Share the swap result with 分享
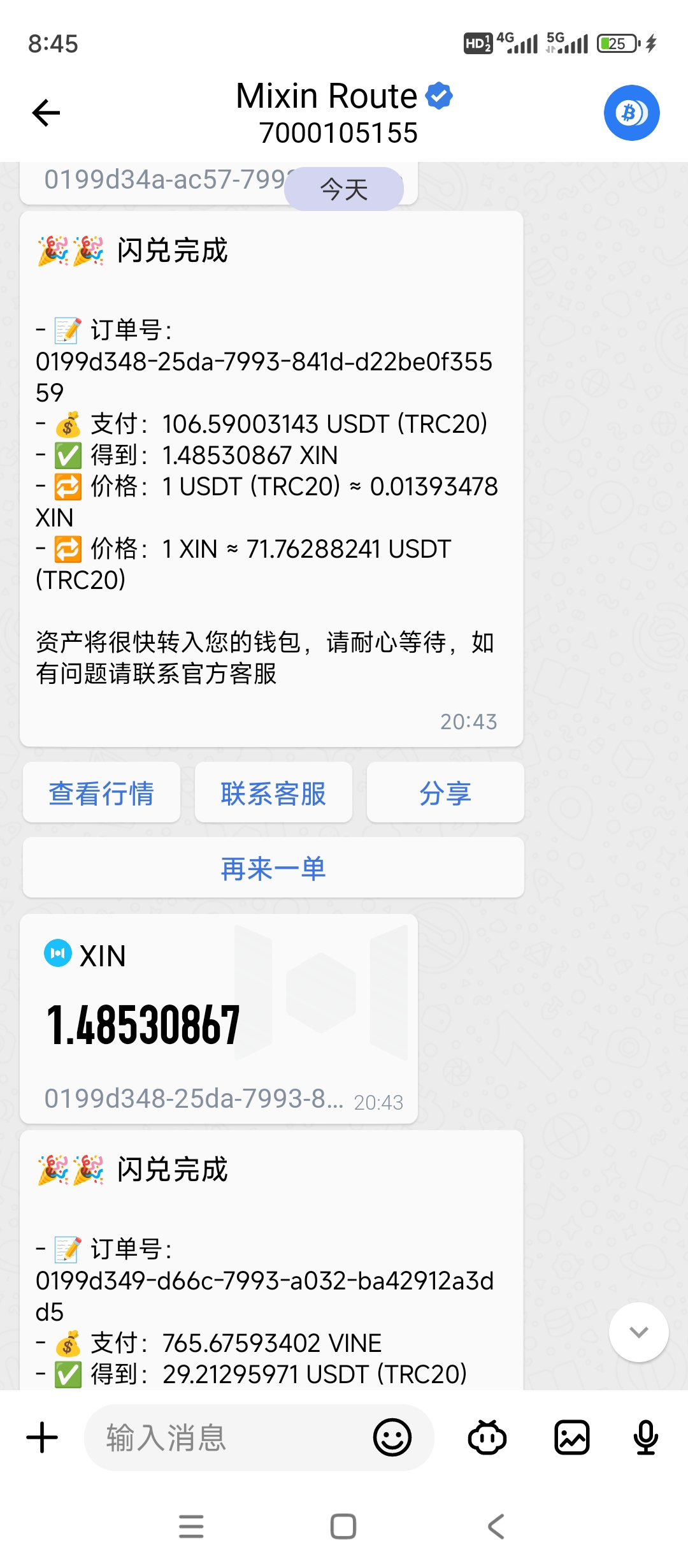This screenshot has width=688, height=1568. click(445, 793)
